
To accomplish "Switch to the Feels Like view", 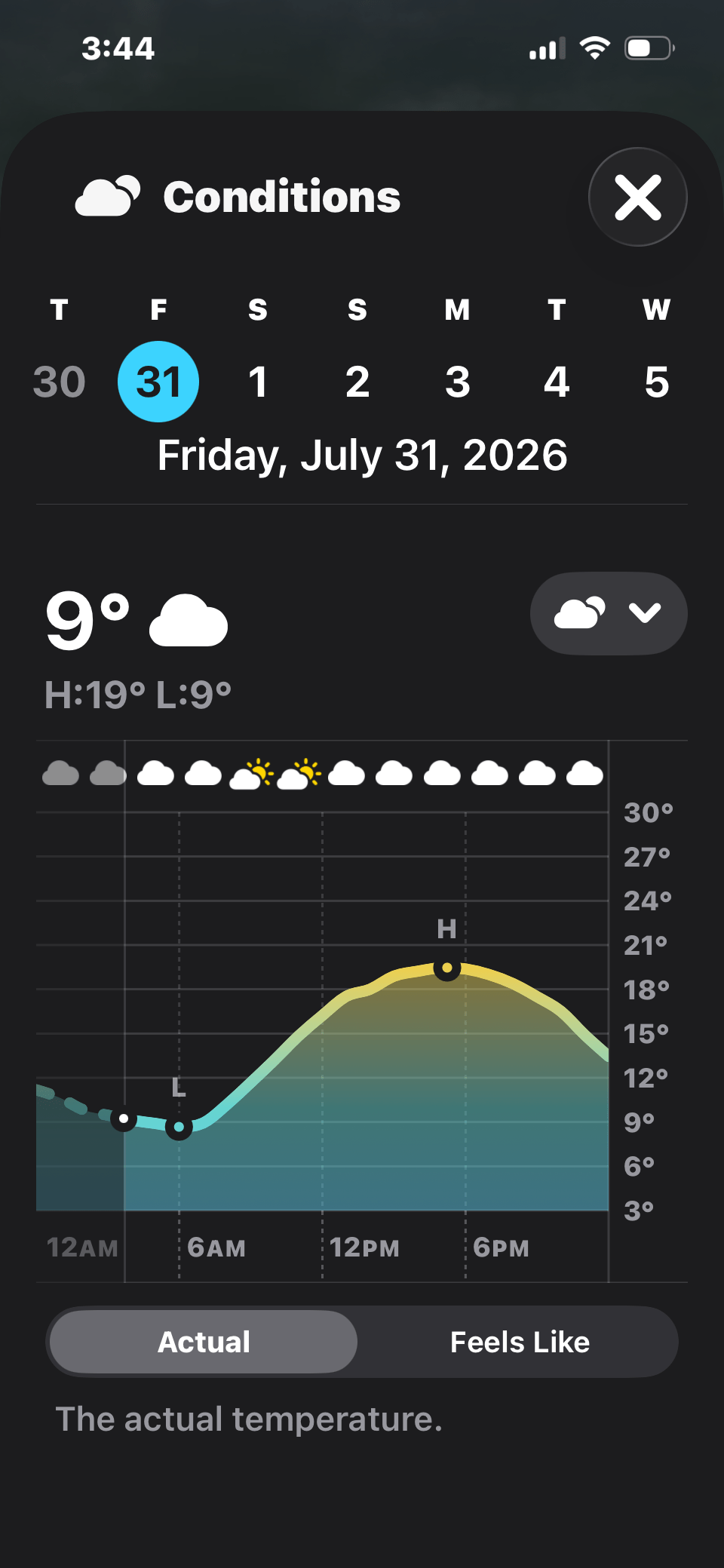I will click(520, 1342).
